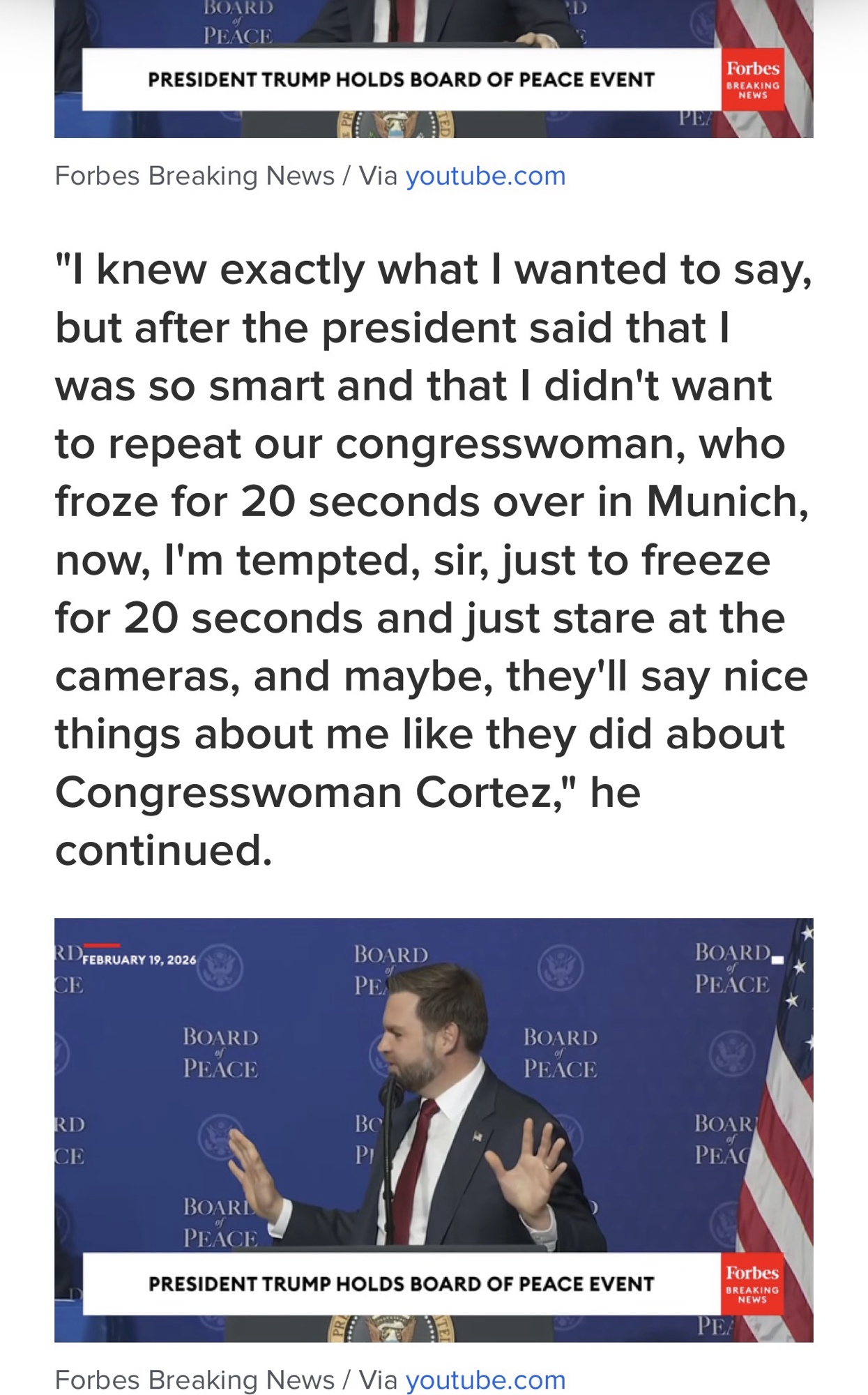Open youtube.com link under the top image

click(x=485, y=176)
